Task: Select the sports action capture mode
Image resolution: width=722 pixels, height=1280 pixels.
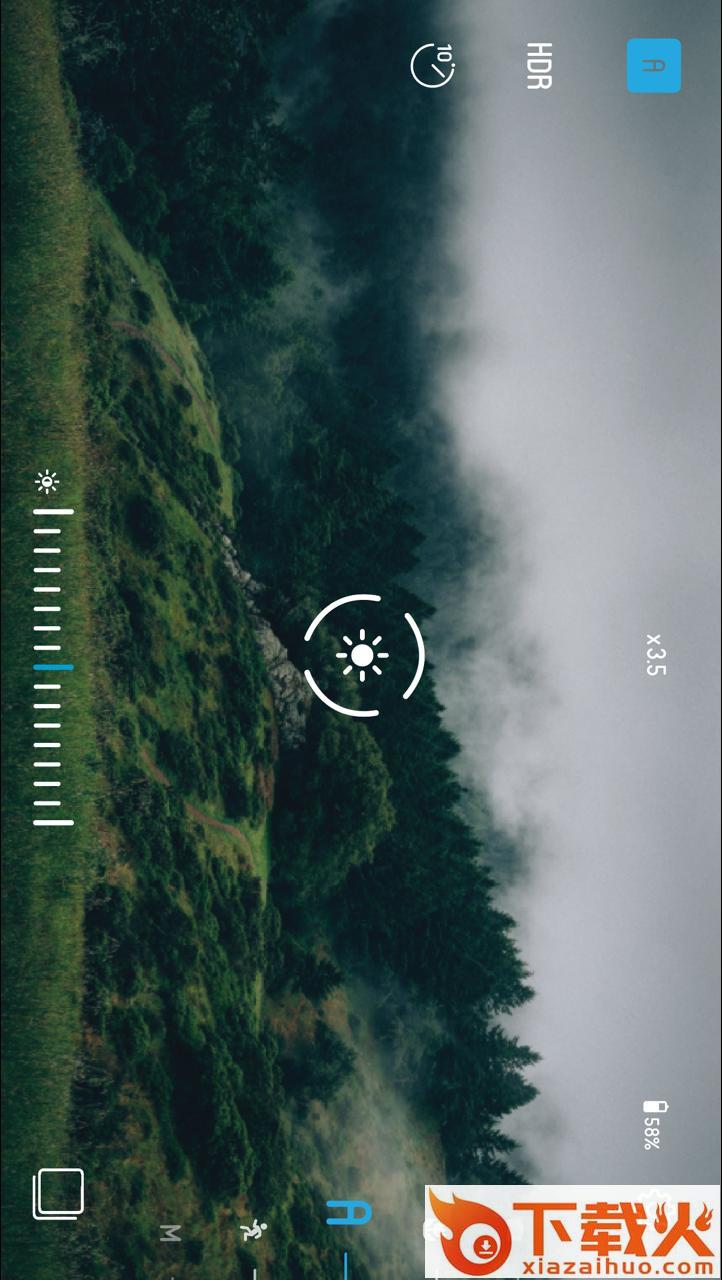Action: click(255, 1230)
